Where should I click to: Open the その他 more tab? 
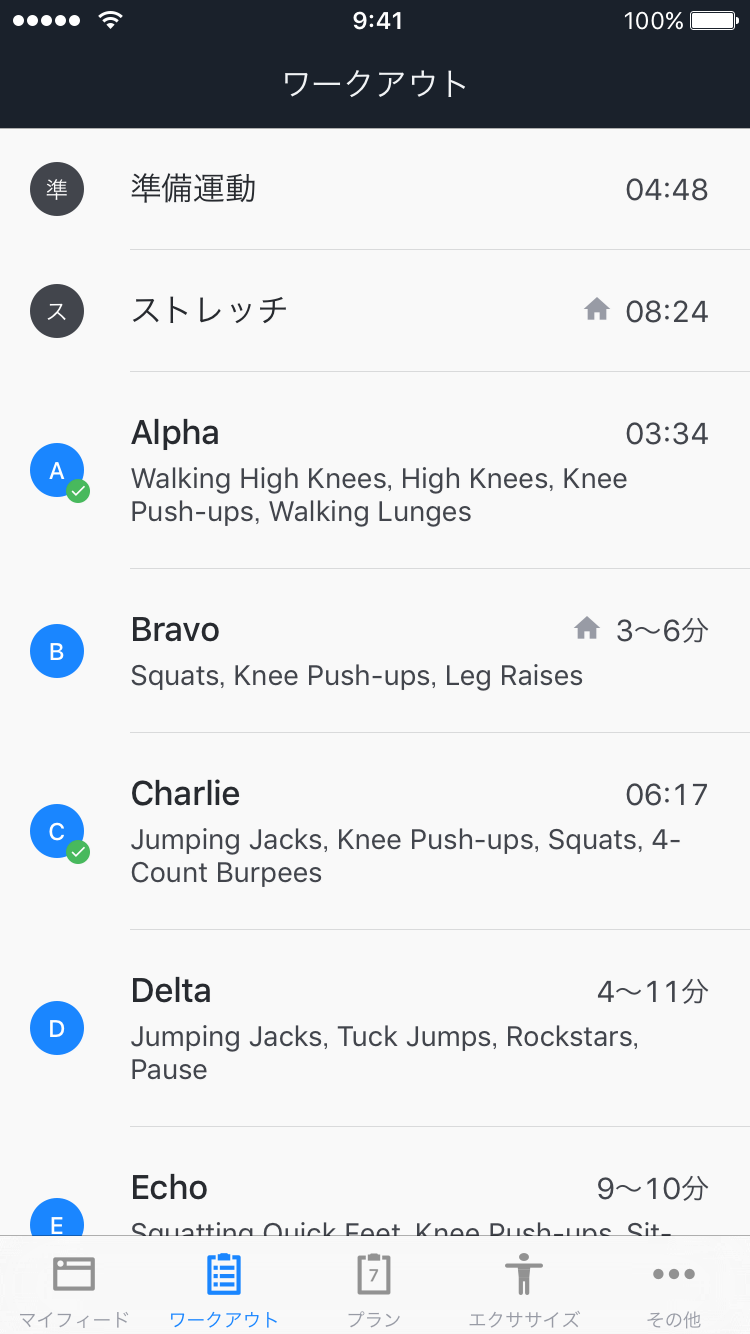(x=674, y=1286)
